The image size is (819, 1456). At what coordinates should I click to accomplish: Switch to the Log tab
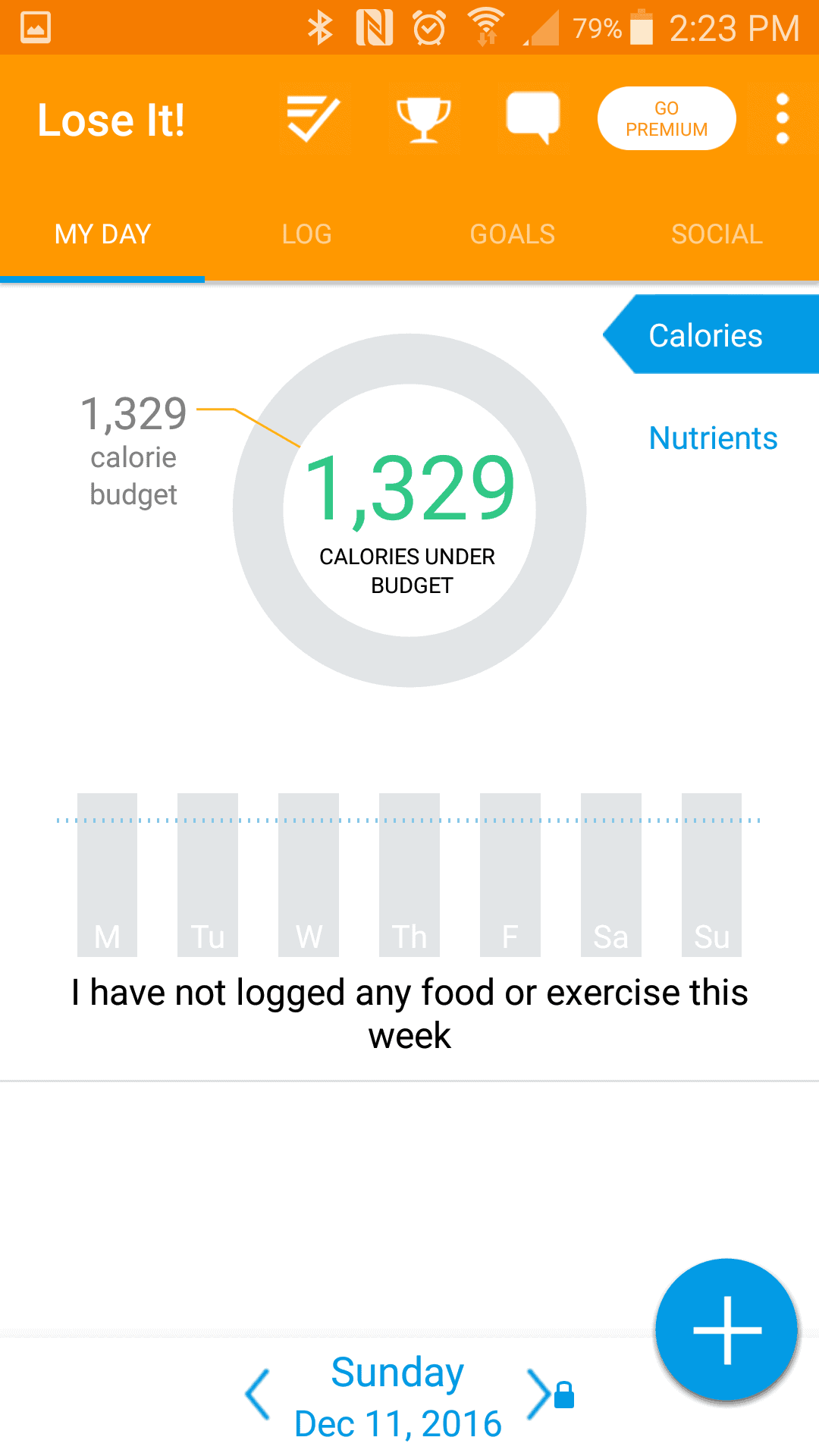(x=307, y=234)
